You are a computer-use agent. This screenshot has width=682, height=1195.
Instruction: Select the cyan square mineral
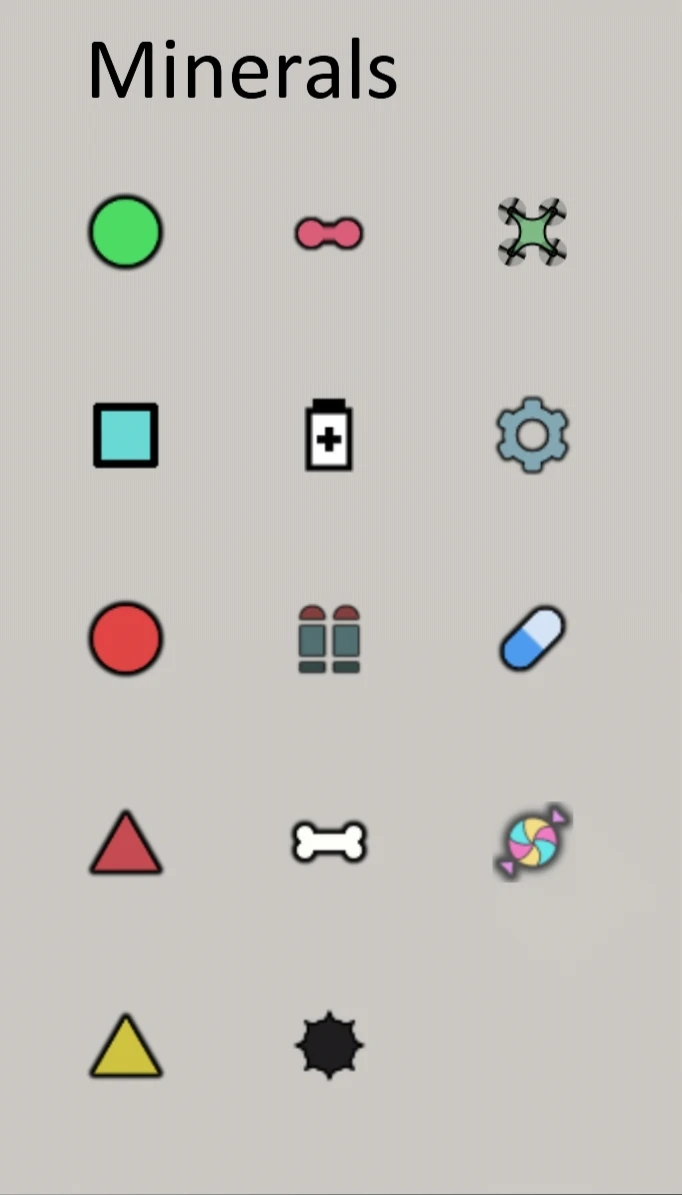pyautogui.click(x=126, y=435)
